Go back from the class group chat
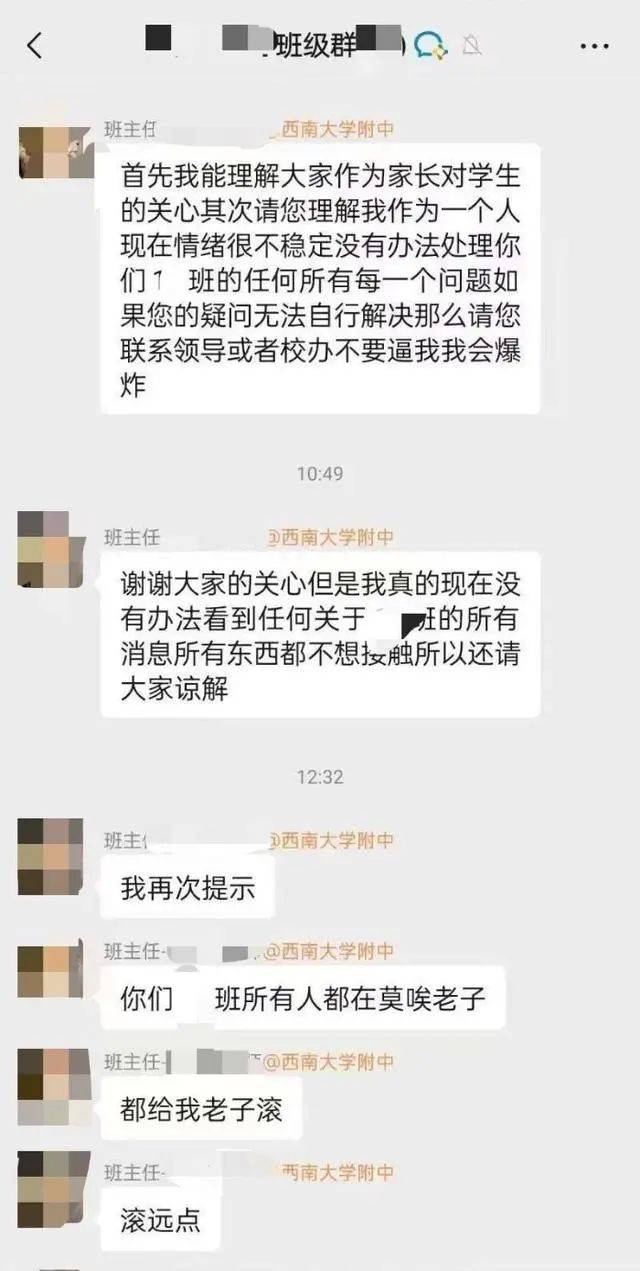Screen dimensions: 640x1271 click(35, 45)
